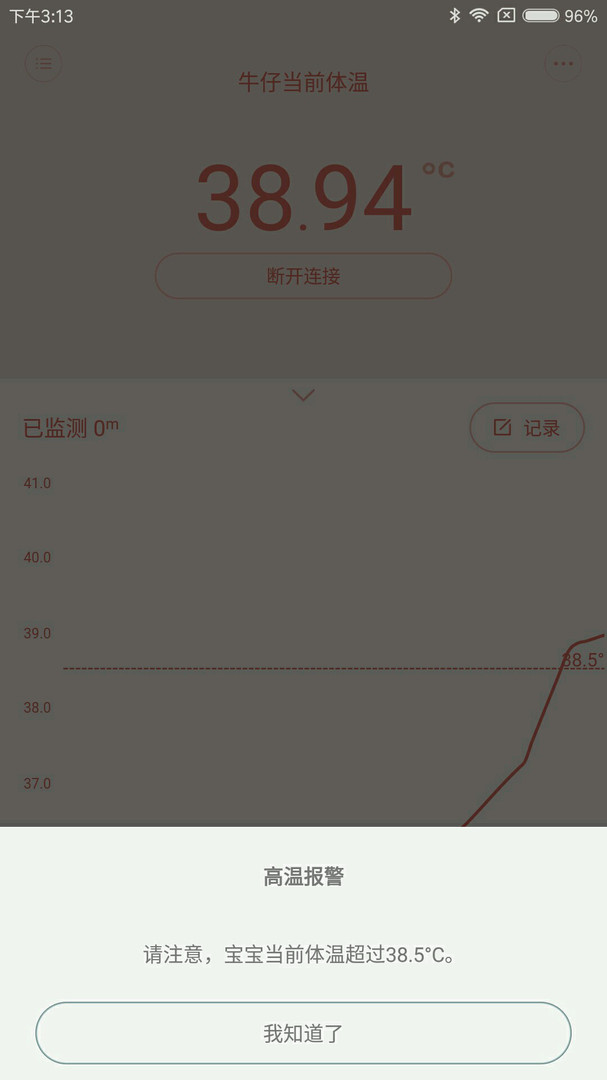Dismiss the alert with 我知道了

point(303,1033)
